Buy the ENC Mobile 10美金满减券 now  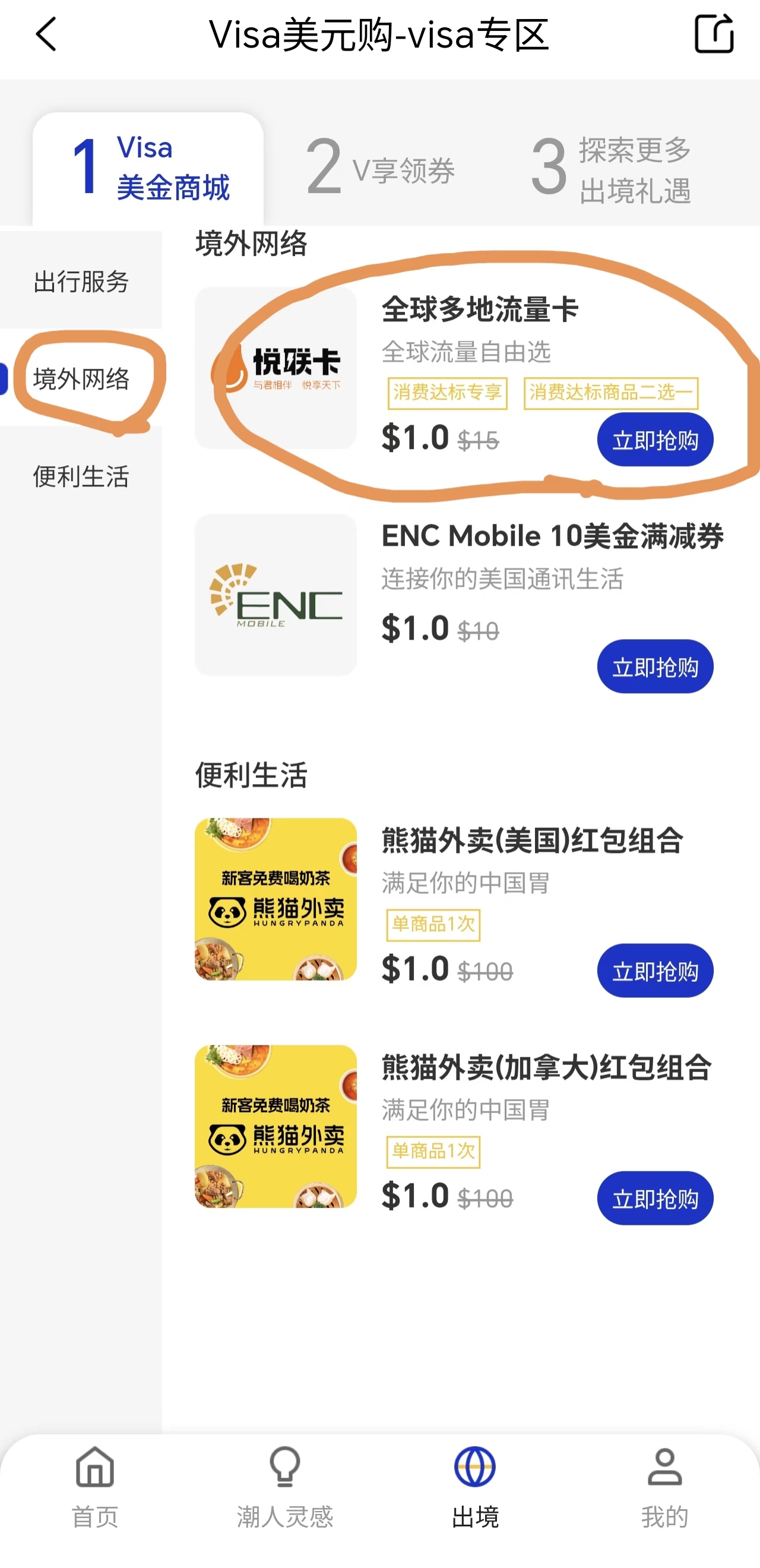click(x=655, y=666)
